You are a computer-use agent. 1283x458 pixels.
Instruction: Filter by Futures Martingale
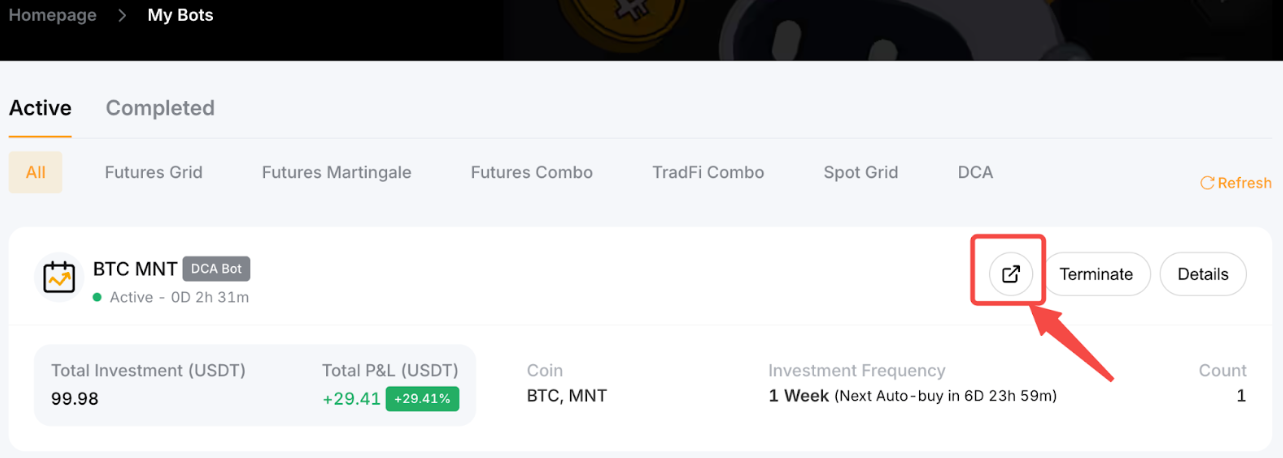(x=336, y=172)
